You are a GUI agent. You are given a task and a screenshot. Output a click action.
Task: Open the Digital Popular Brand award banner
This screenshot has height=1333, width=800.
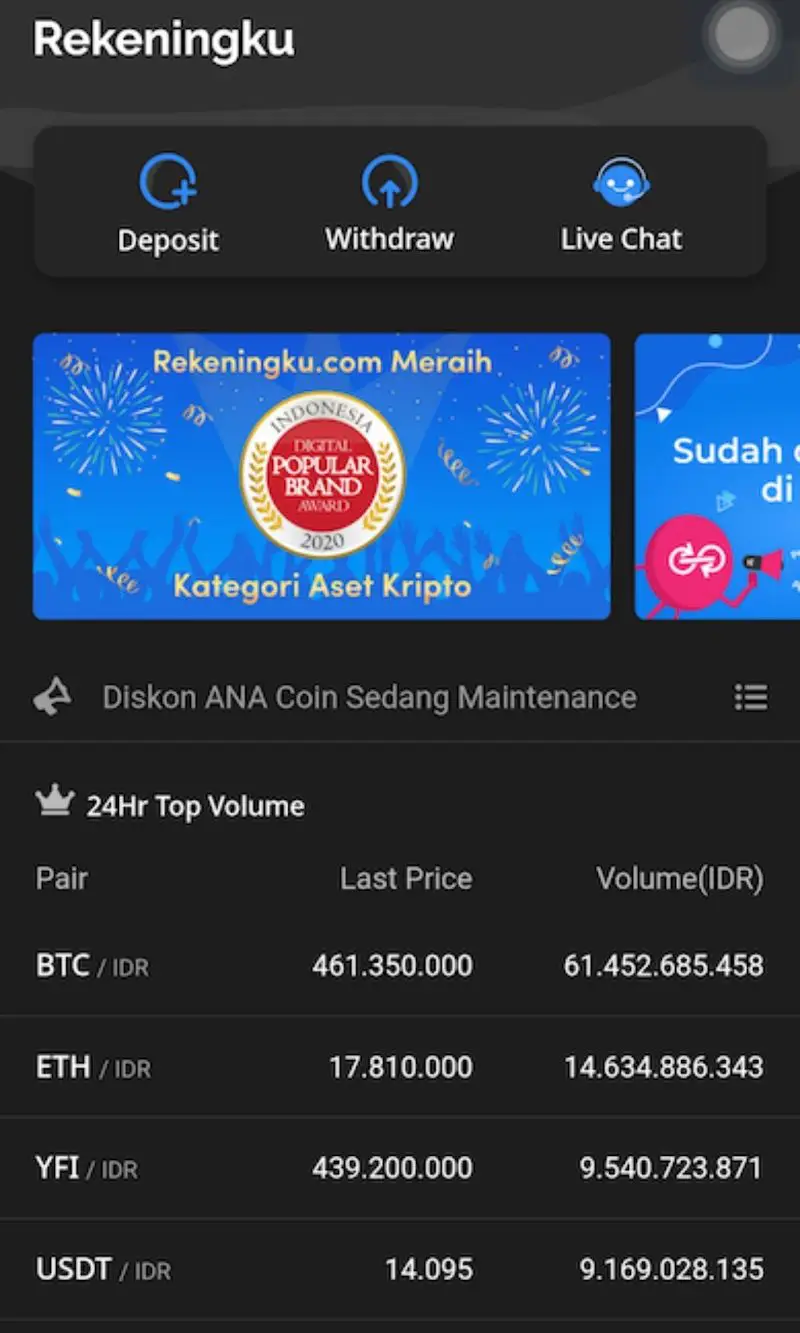pos(320,475)
